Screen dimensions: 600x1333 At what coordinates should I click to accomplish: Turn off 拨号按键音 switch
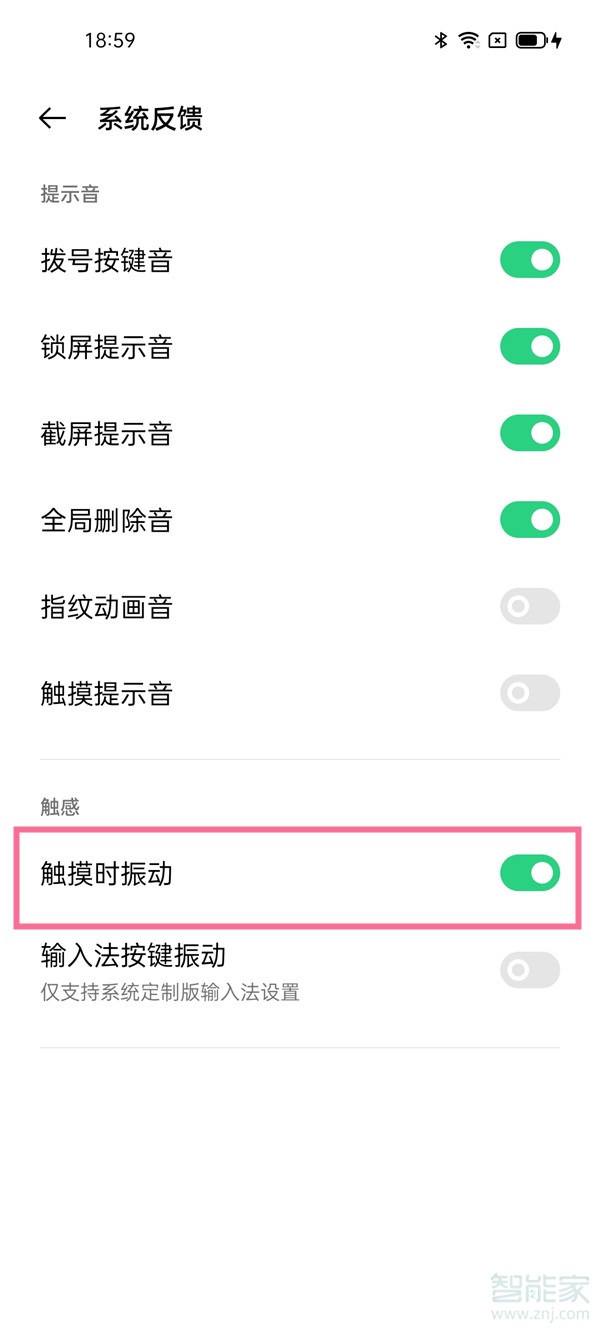pyautogui.click(x=530, y=261)
